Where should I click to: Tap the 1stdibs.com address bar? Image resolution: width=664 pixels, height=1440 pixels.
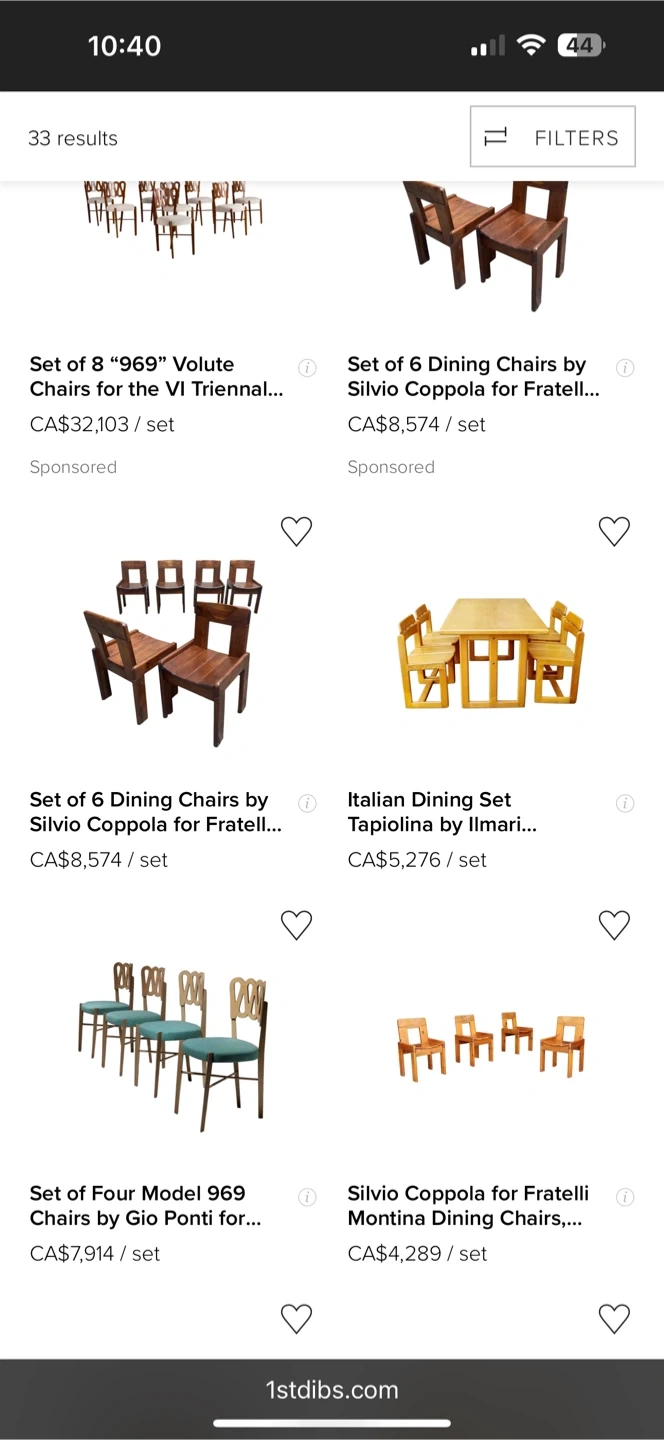(332, 1390)
